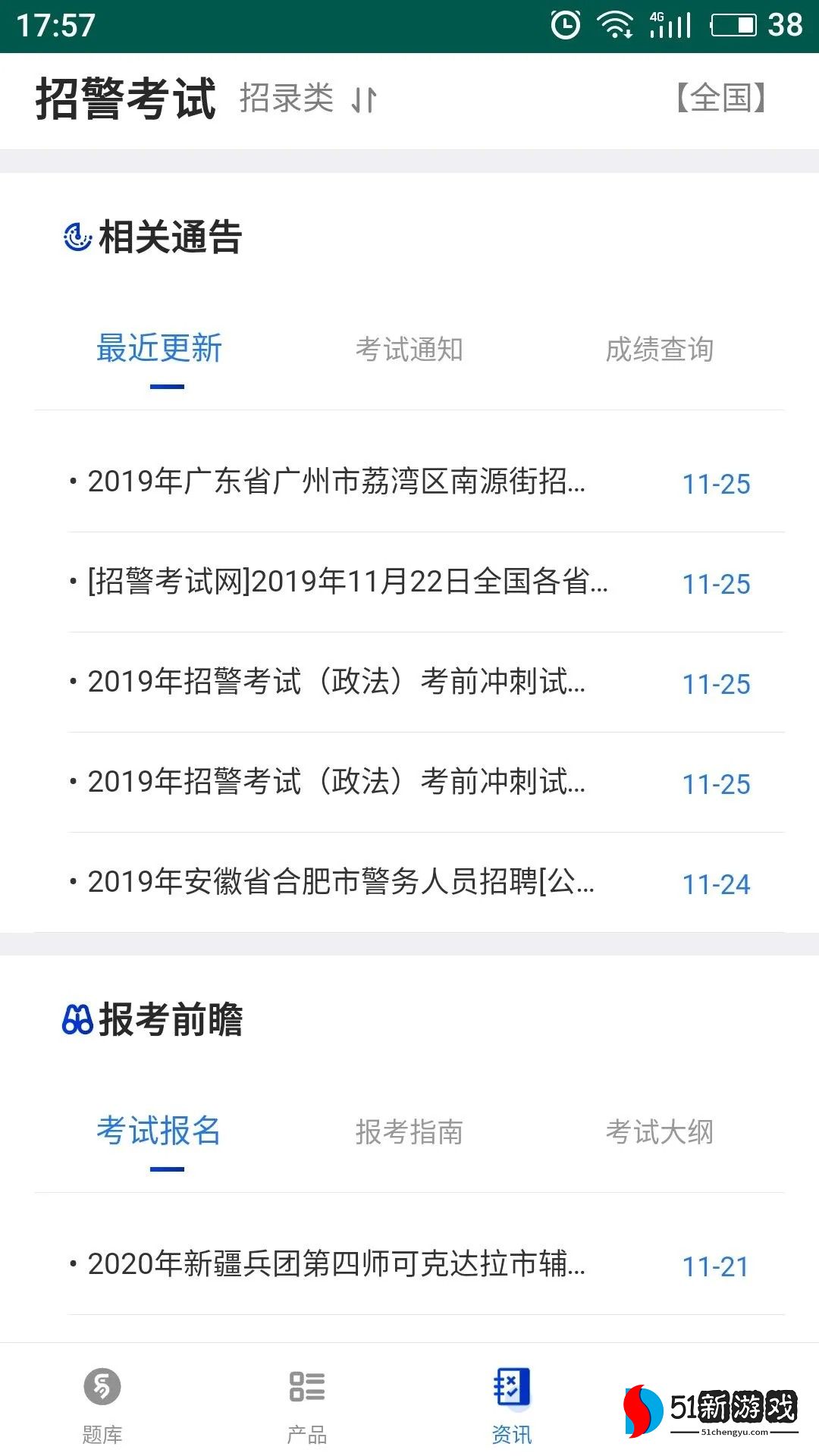The width and height of the screenshot is (819, 1456).
Task: Switch to the 报考指南 tab
Action: [409, 1132]
